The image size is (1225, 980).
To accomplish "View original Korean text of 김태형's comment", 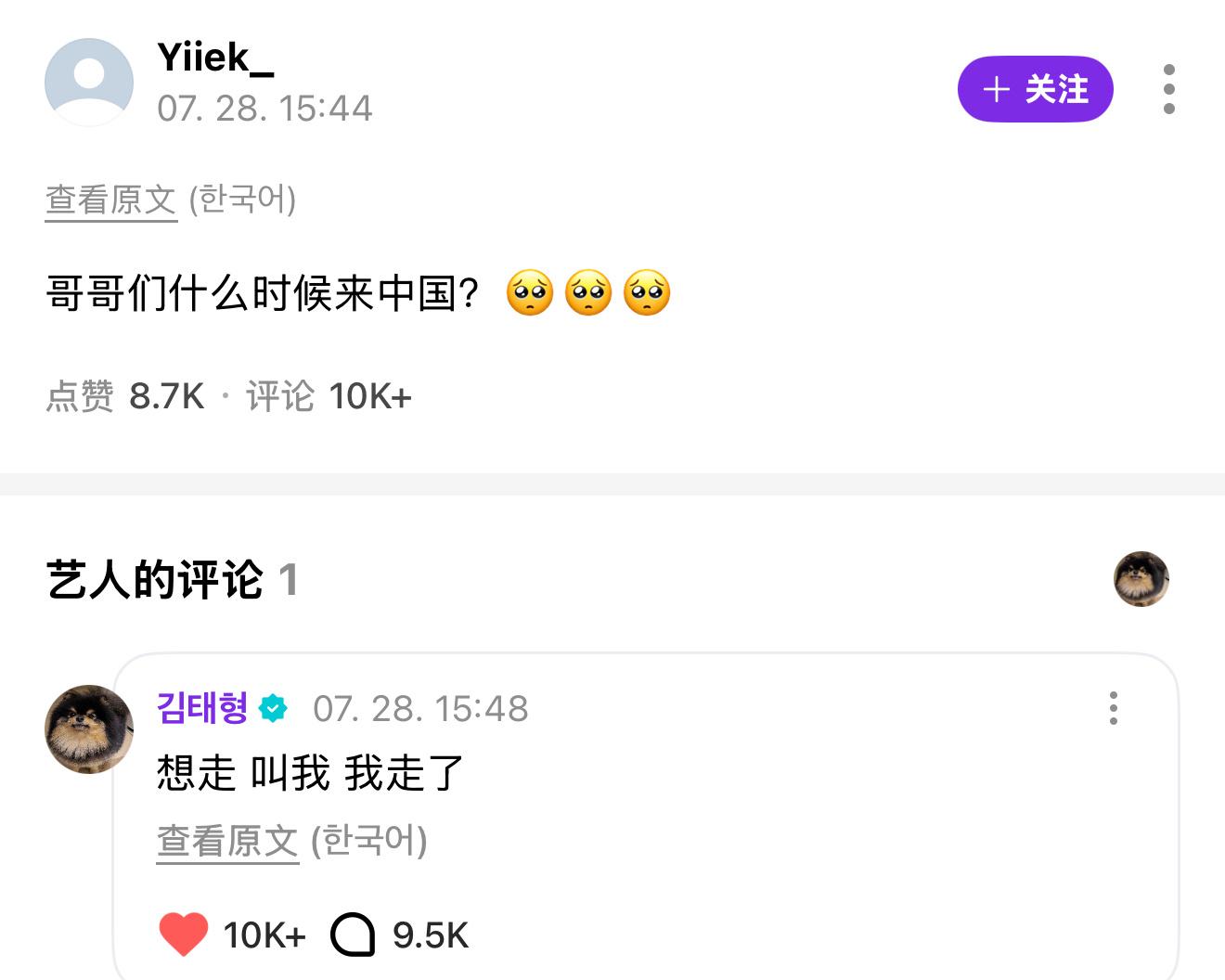I will pyautogui.click(x=227, y=841).
